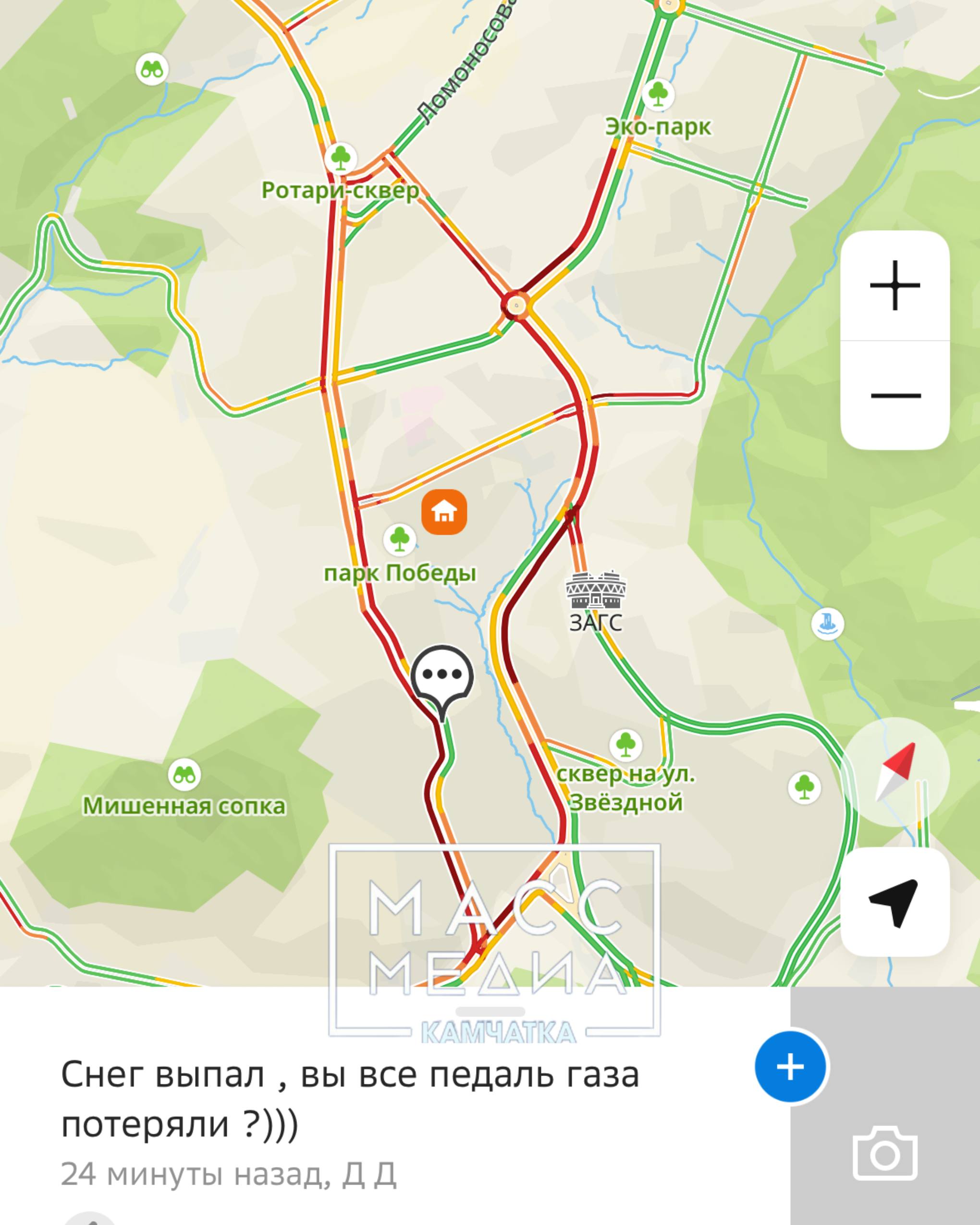Tap the ЗАГС building marker
This screenshot has height=1225, width=980.
[x=595, y=592]
